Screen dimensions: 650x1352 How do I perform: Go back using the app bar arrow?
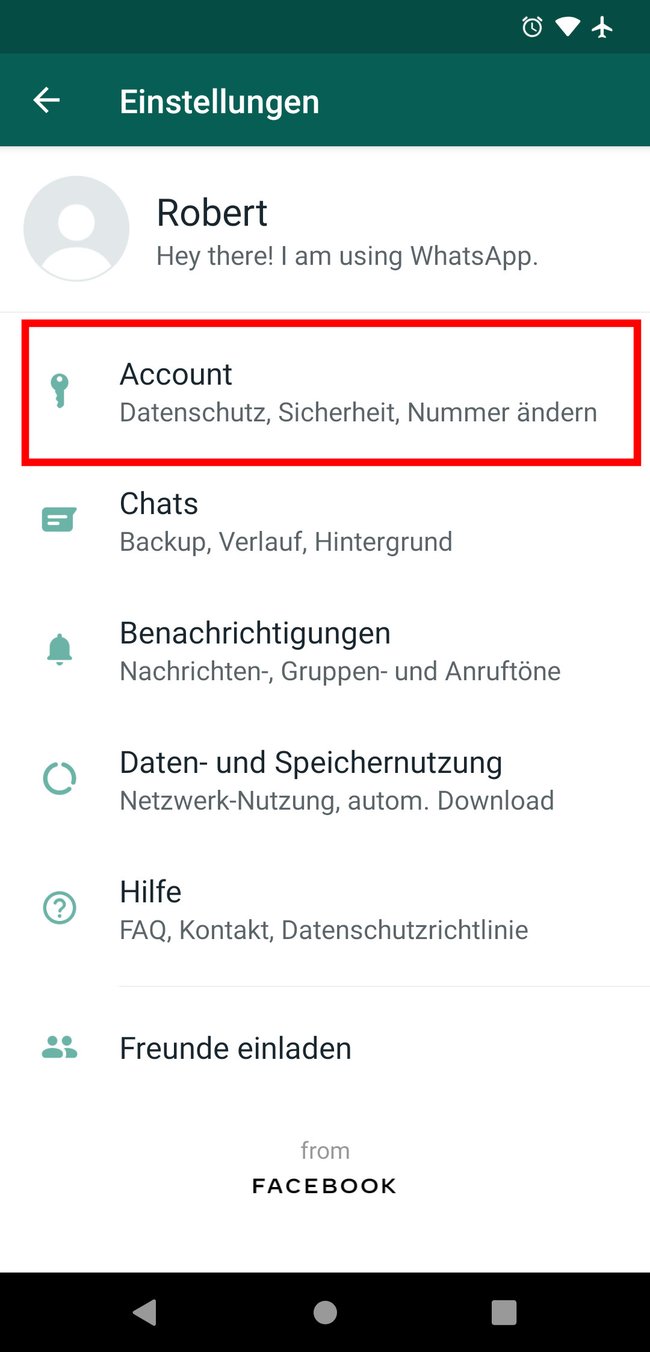tap(47, 100)
